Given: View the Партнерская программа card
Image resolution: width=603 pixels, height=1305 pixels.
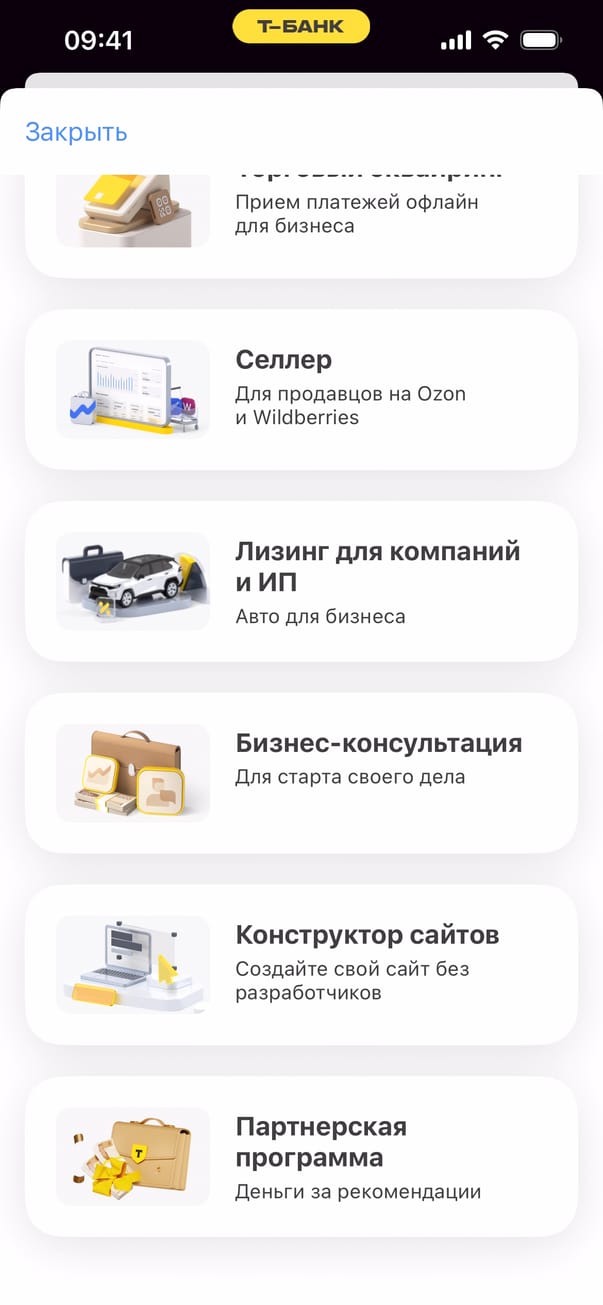Looking at the screenshot, I should pos(300,1157).
